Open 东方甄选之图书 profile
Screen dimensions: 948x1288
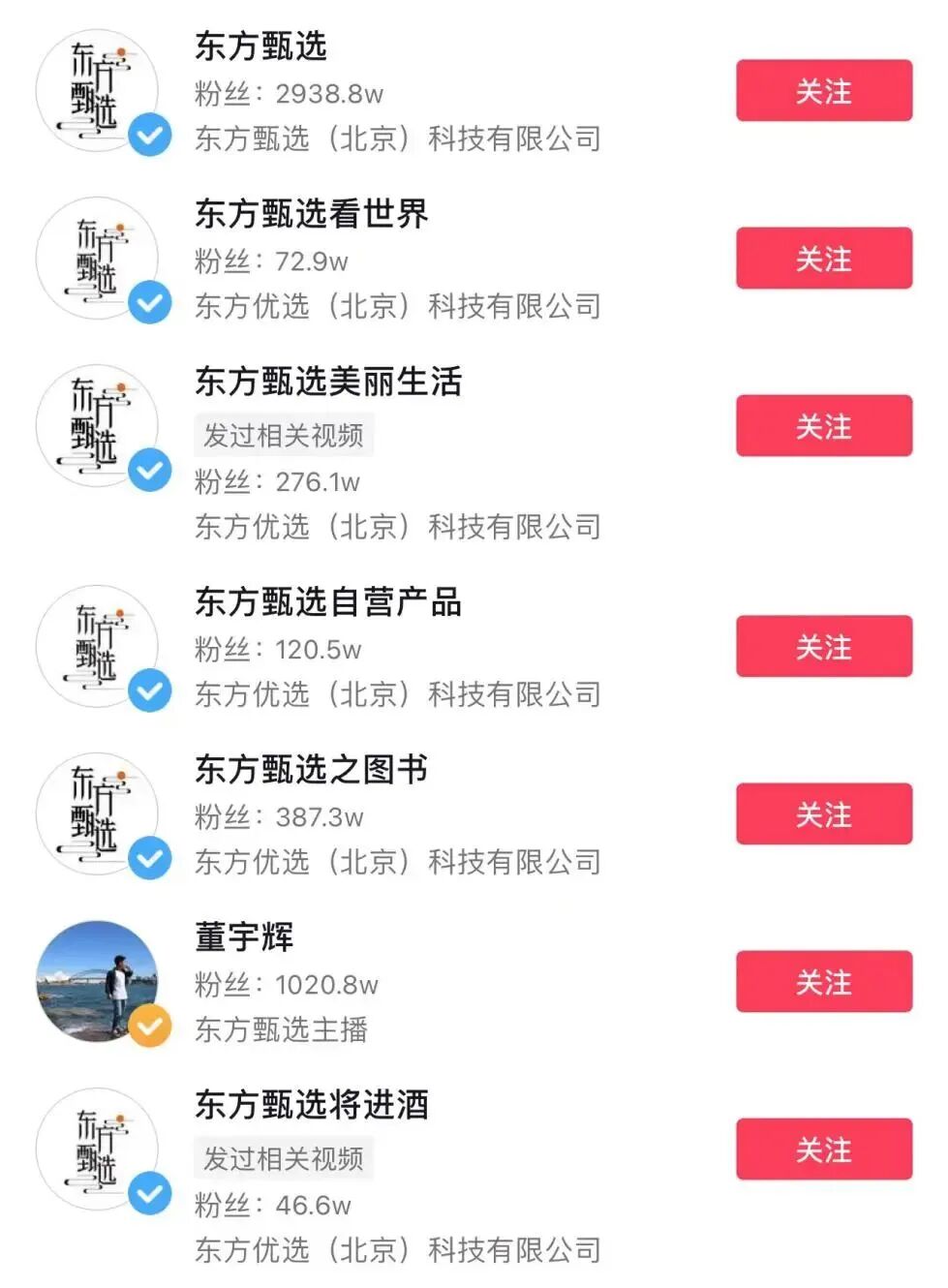[x=311, y=770]
